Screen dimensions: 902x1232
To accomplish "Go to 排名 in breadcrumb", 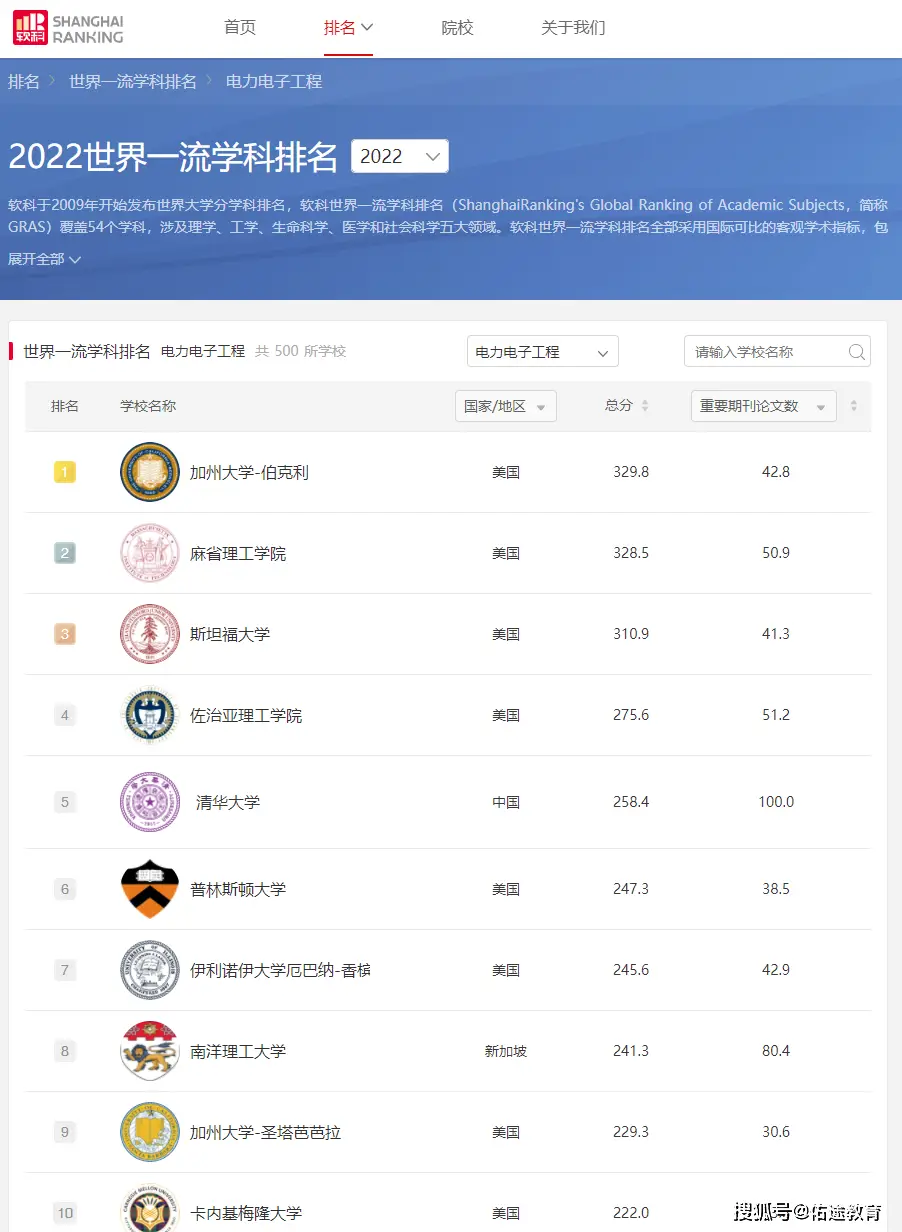I will tap(24, 82).
